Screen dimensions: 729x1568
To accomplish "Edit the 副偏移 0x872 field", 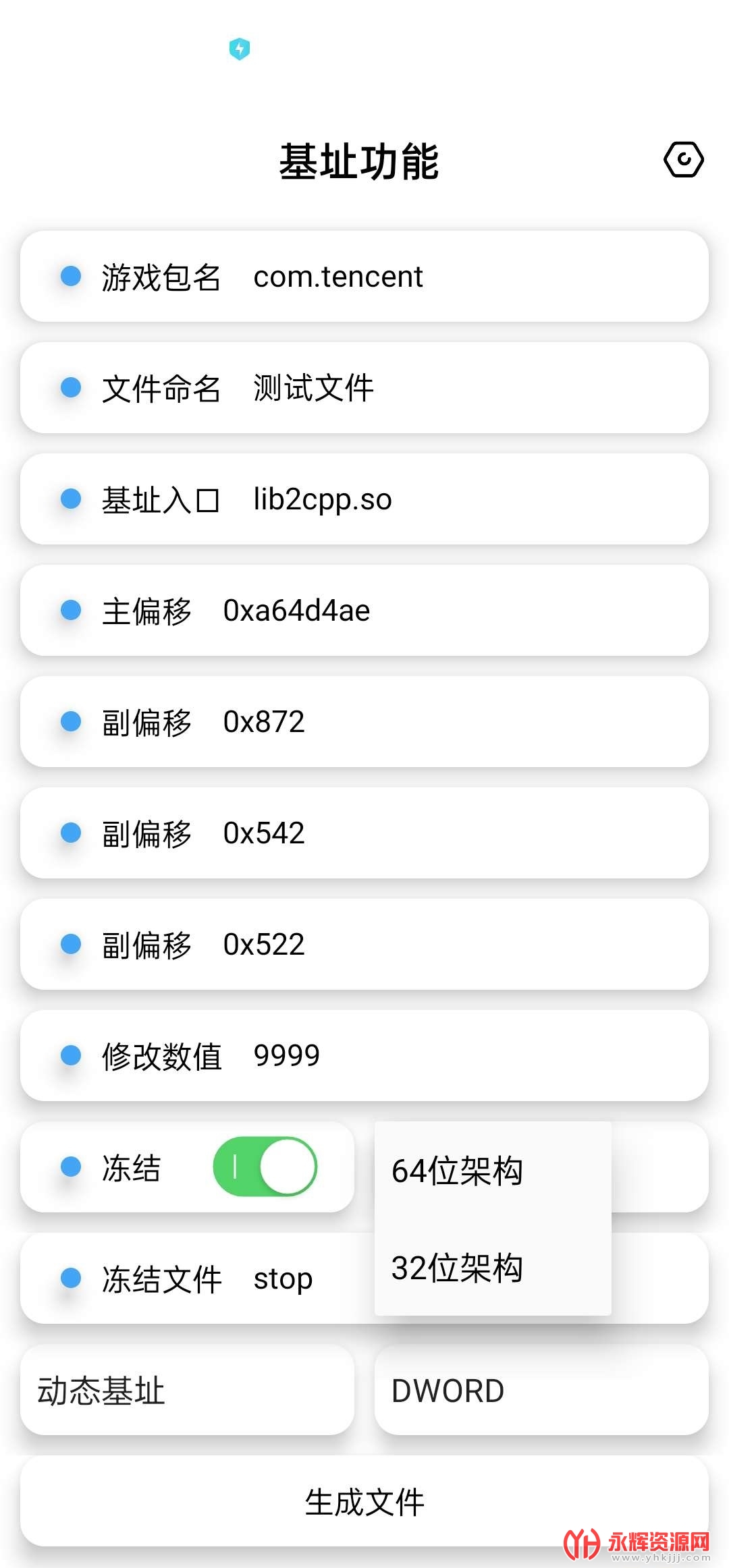I will (x=405, y=722).
